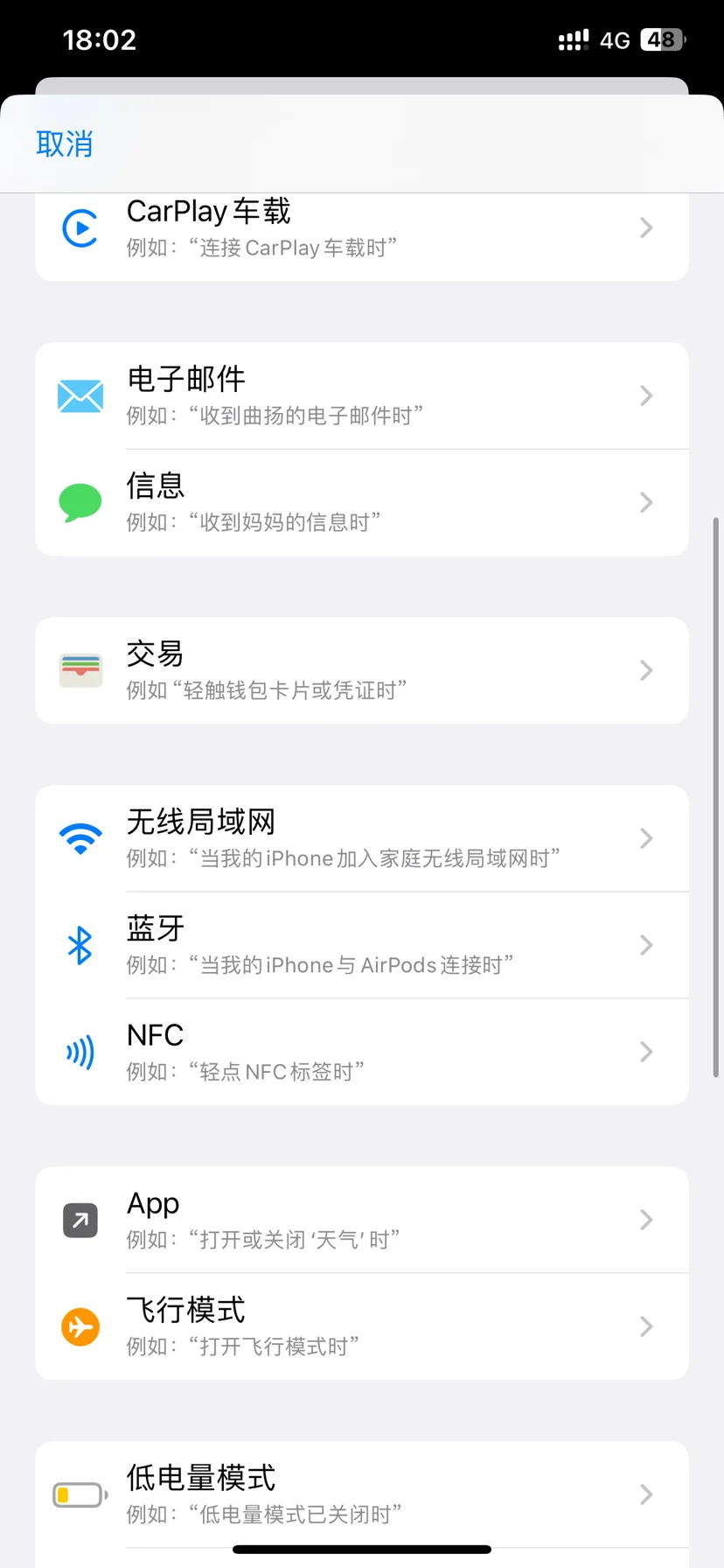The height and width of the screenshot is (1568, 724).
Task: Choose the 飞行模式 trigger
Action: (x=362, y=1326)
